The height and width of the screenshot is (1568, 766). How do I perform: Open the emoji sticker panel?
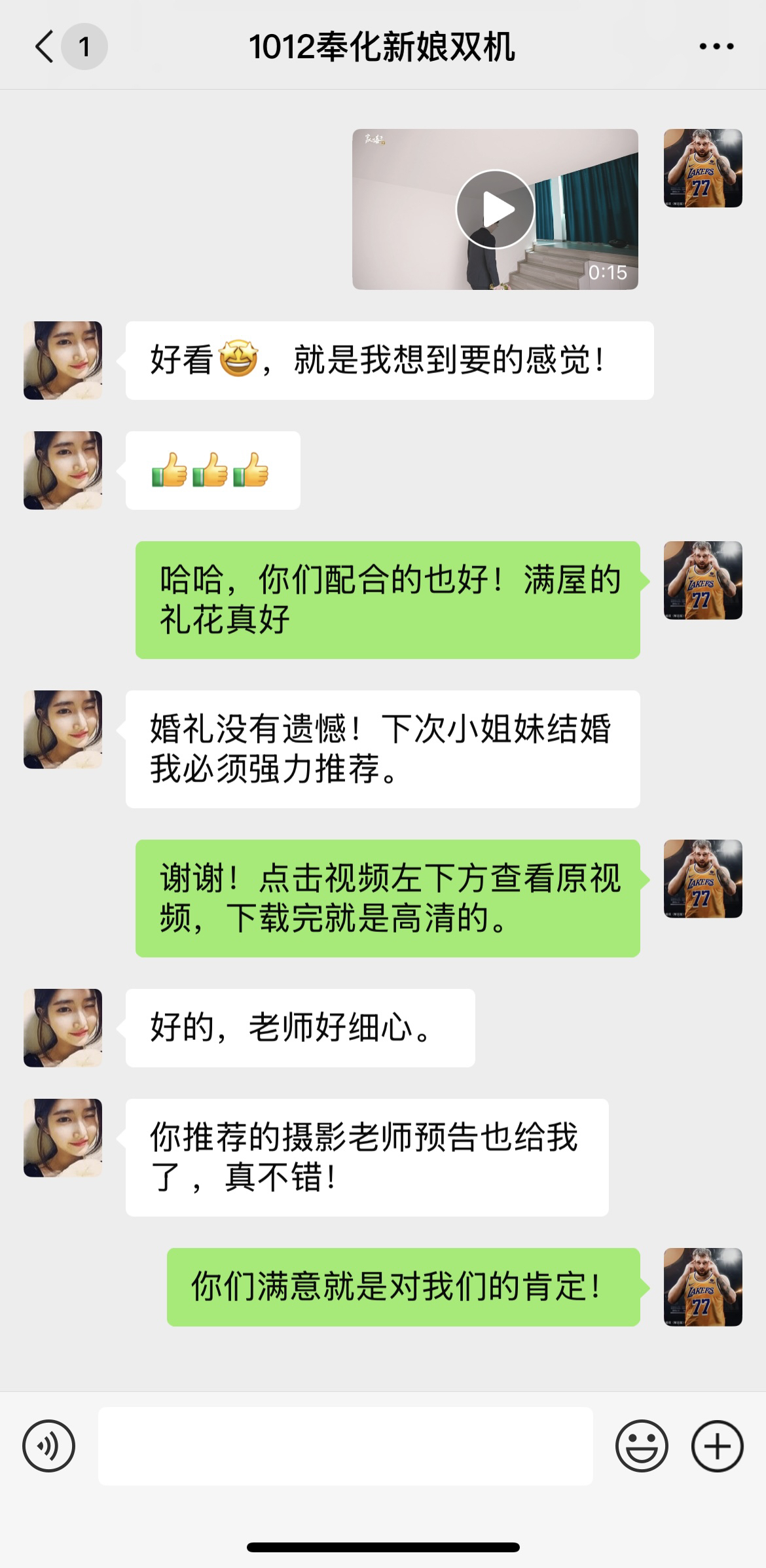642,1446
